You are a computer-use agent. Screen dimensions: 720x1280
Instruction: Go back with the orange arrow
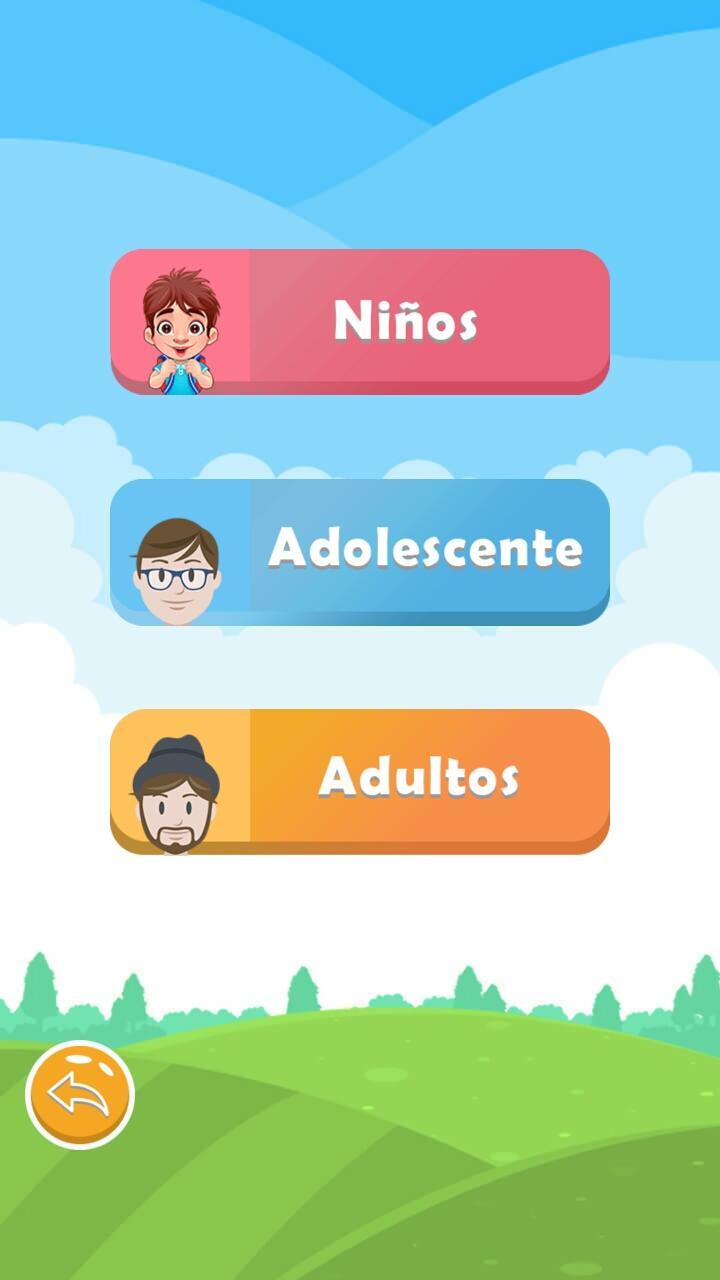coord(80,1095)
